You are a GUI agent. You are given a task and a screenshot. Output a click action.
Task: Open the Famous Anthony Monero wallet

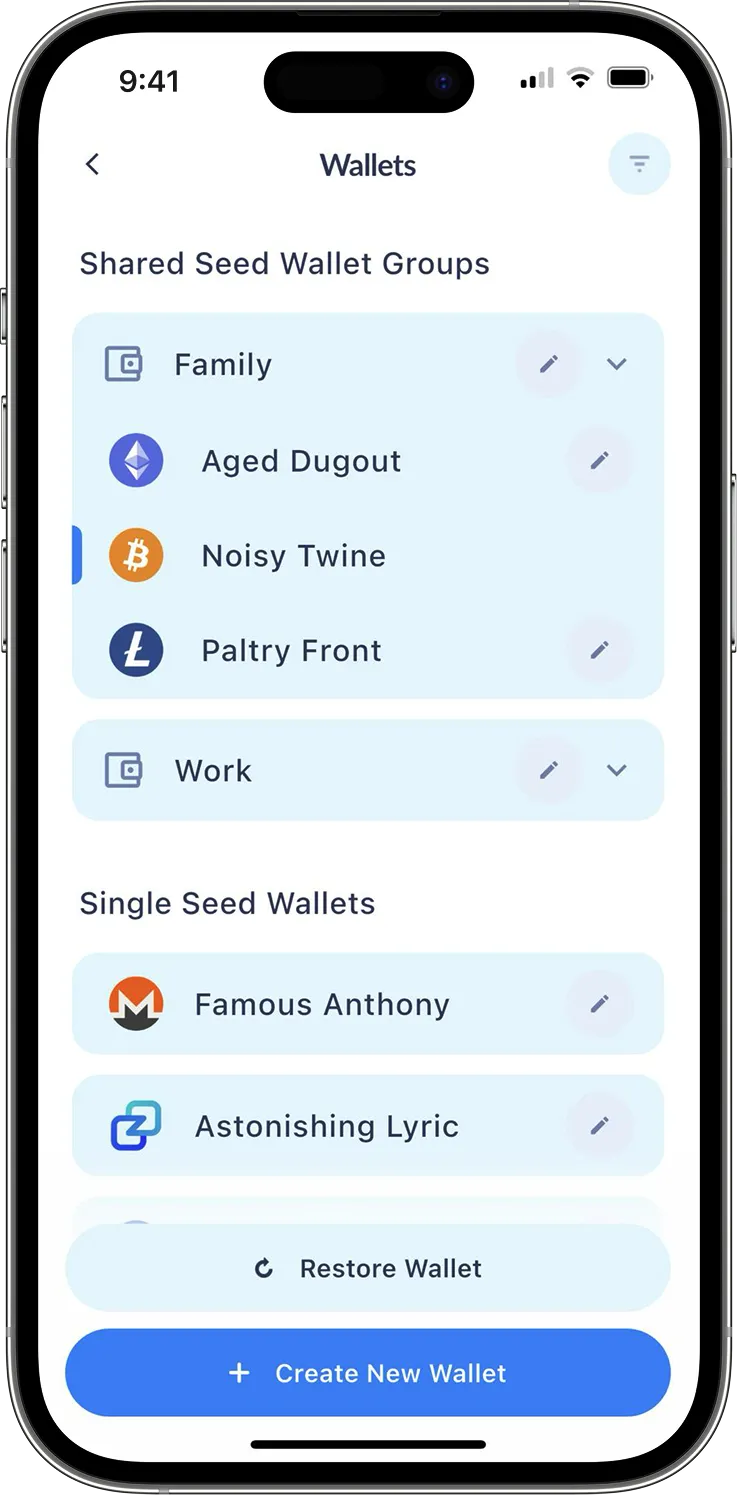(x=320, y=1004)
